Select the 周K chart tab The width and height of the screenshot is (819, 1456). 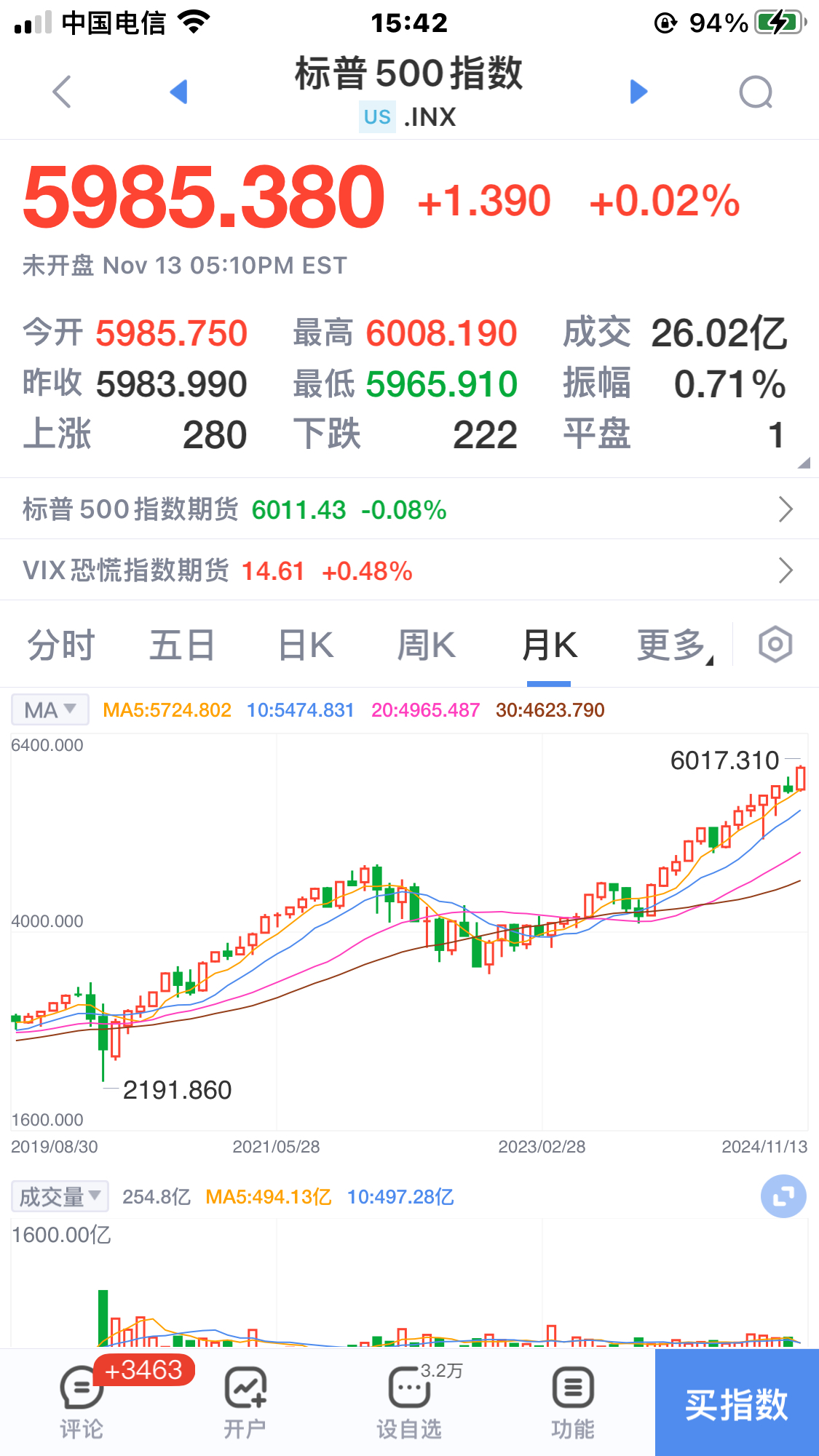tap(427, 645)
